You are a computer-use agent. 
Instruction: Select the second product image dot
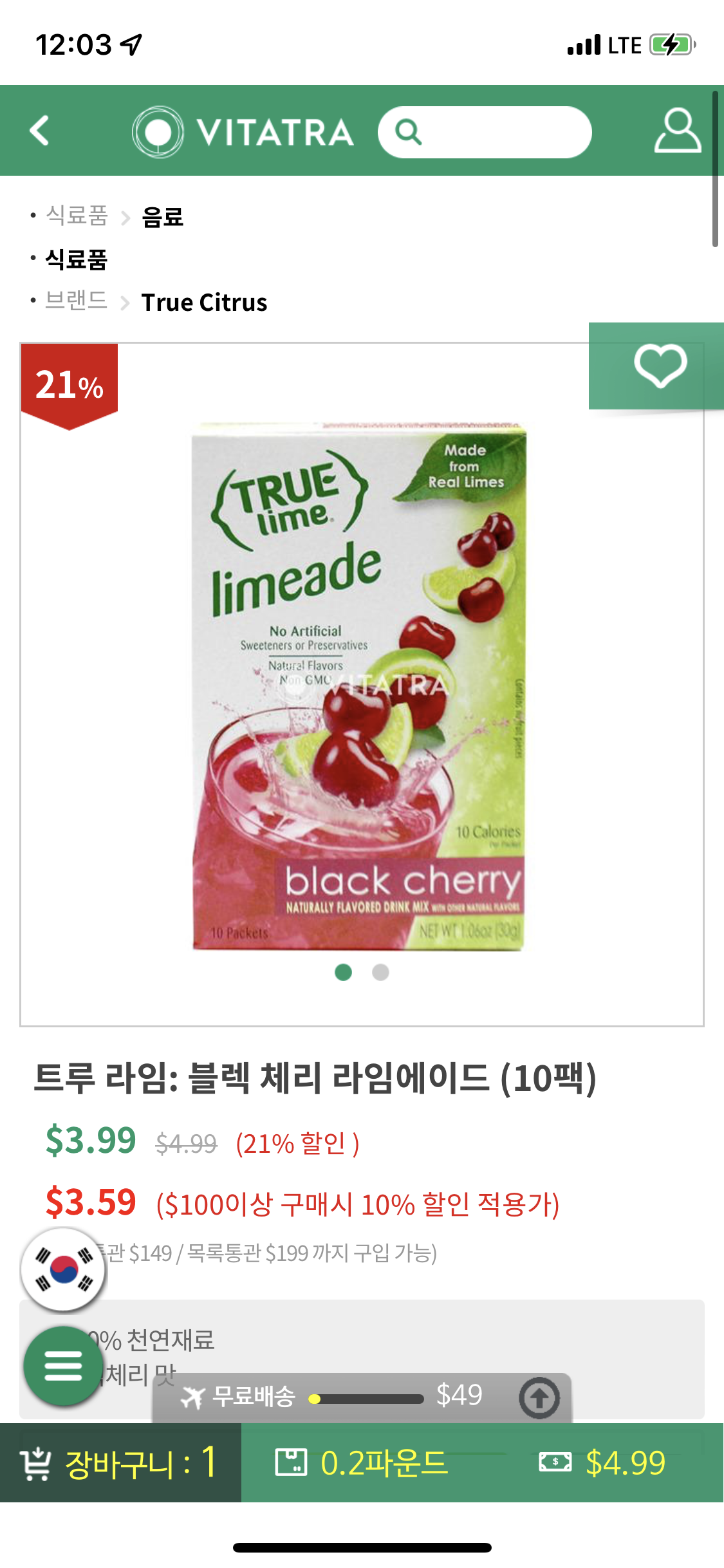coord(380,972)
